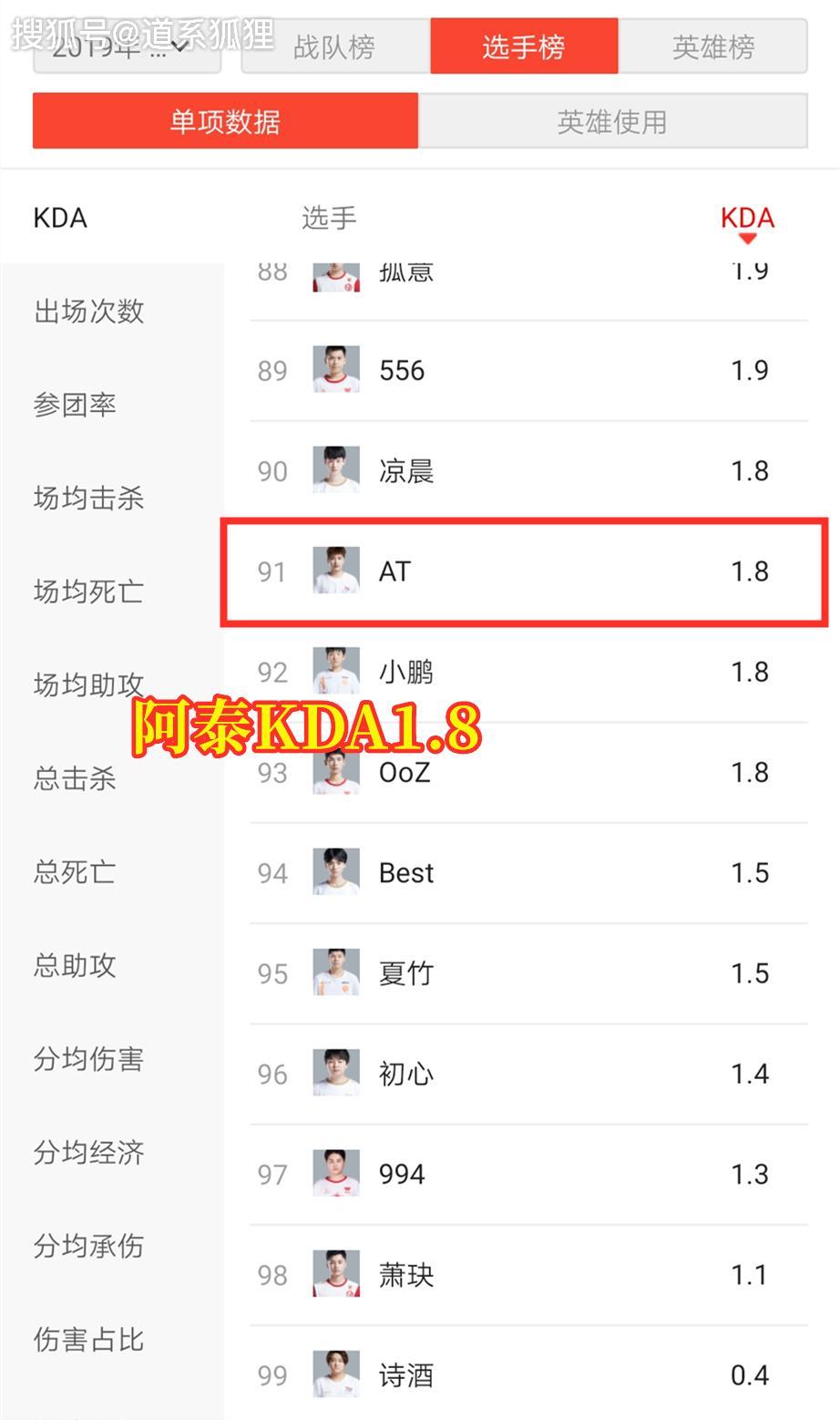The width and height of the screenshot is (840, 1420).
Task: Switch to the 英雄榜 tab
Action: coord(712,47)
